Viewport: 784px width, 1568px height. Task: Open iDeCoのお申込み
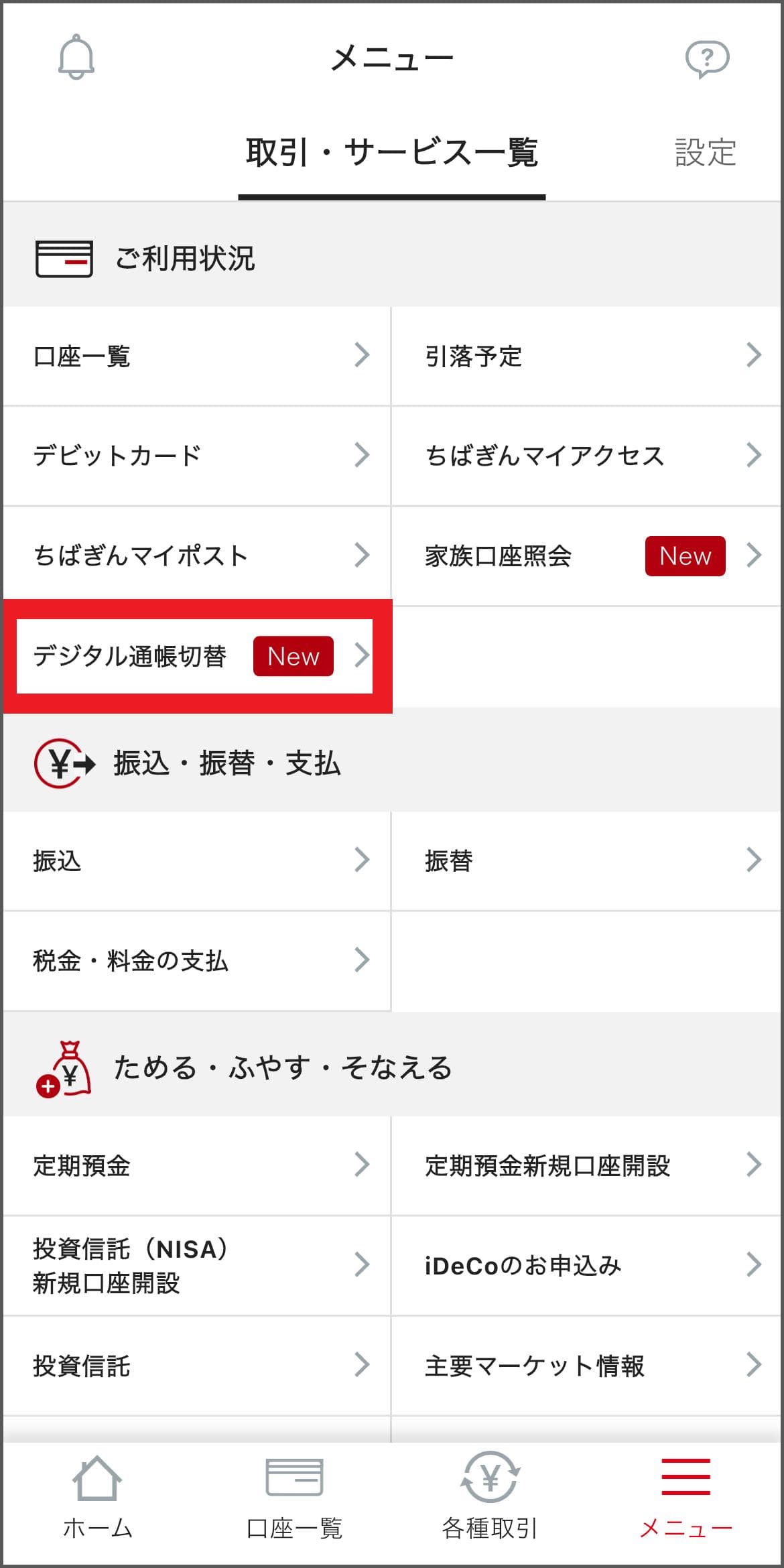click(587, 1266)
